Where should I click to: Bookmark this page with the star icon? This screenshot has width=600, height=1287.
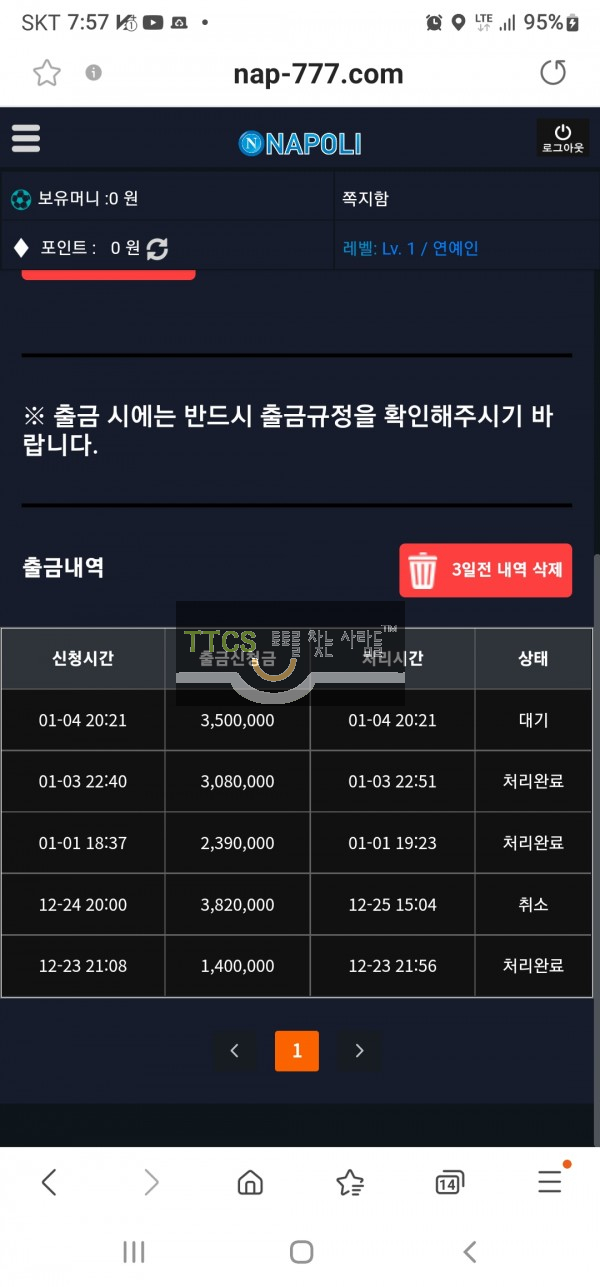[x=46, y=73]
